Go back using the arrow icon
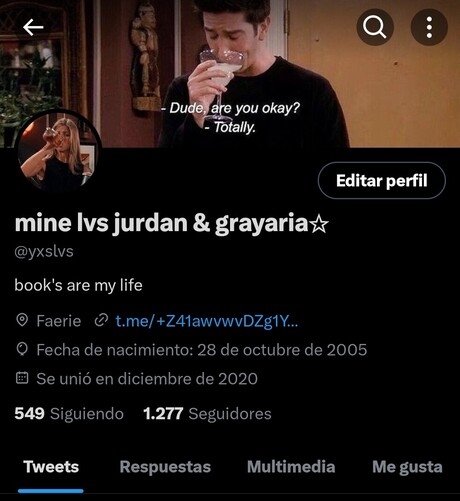 point(33,27)
